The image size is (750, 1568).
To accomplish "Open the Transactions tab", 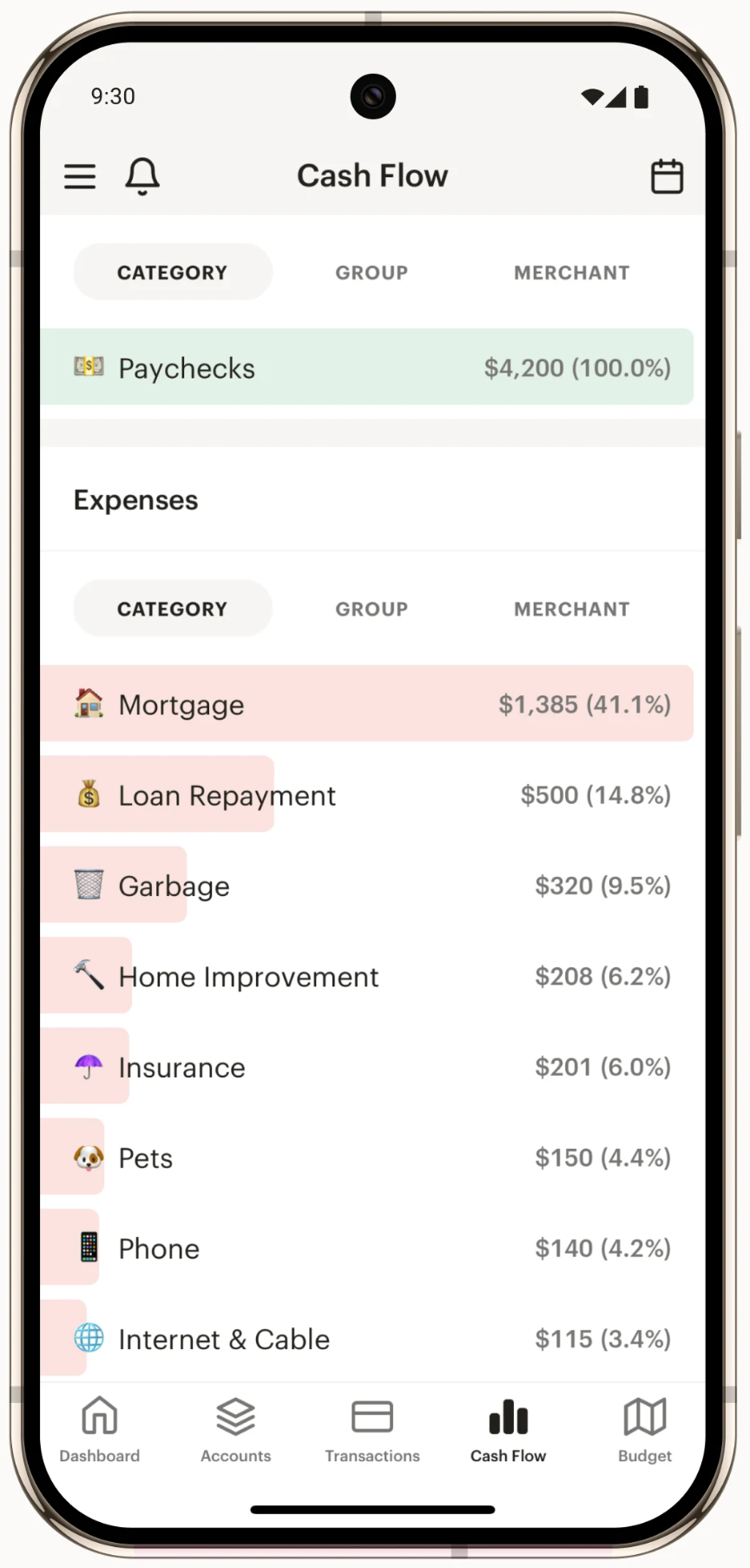I will [x=372, y=1431].
